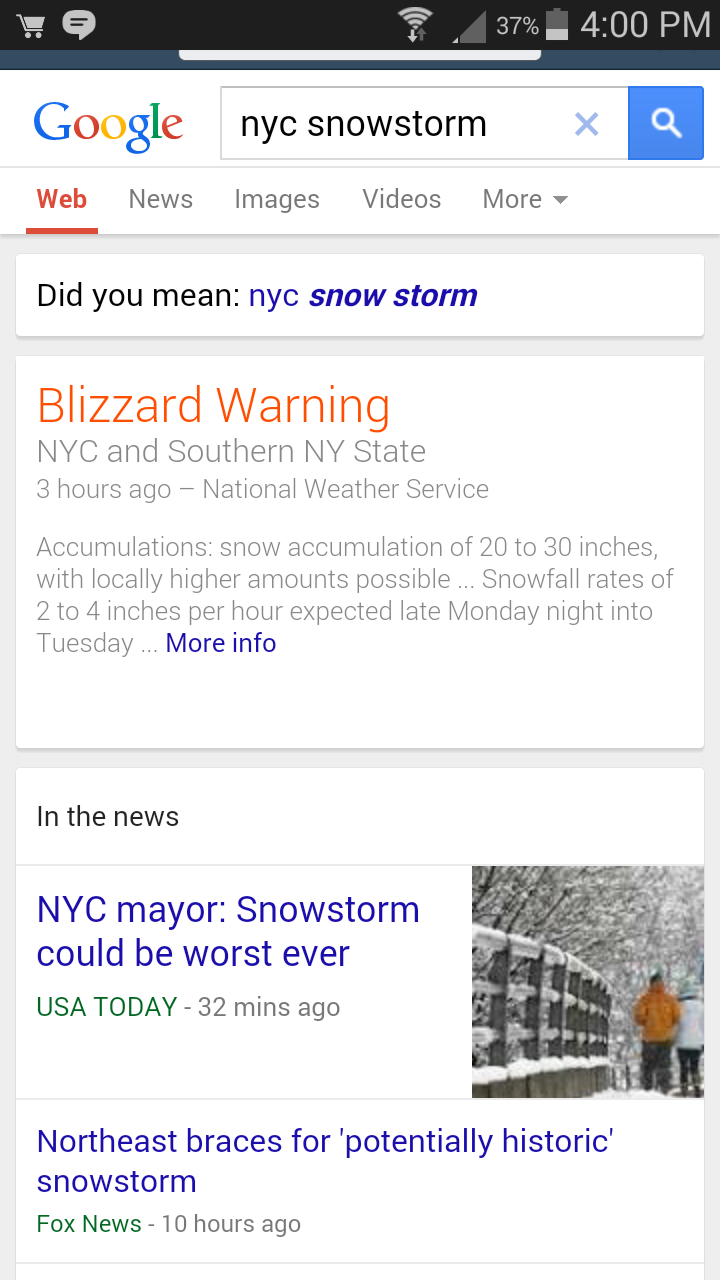
Task: Open the Fox News snowstorm headline
Action: click(323, 1162)
